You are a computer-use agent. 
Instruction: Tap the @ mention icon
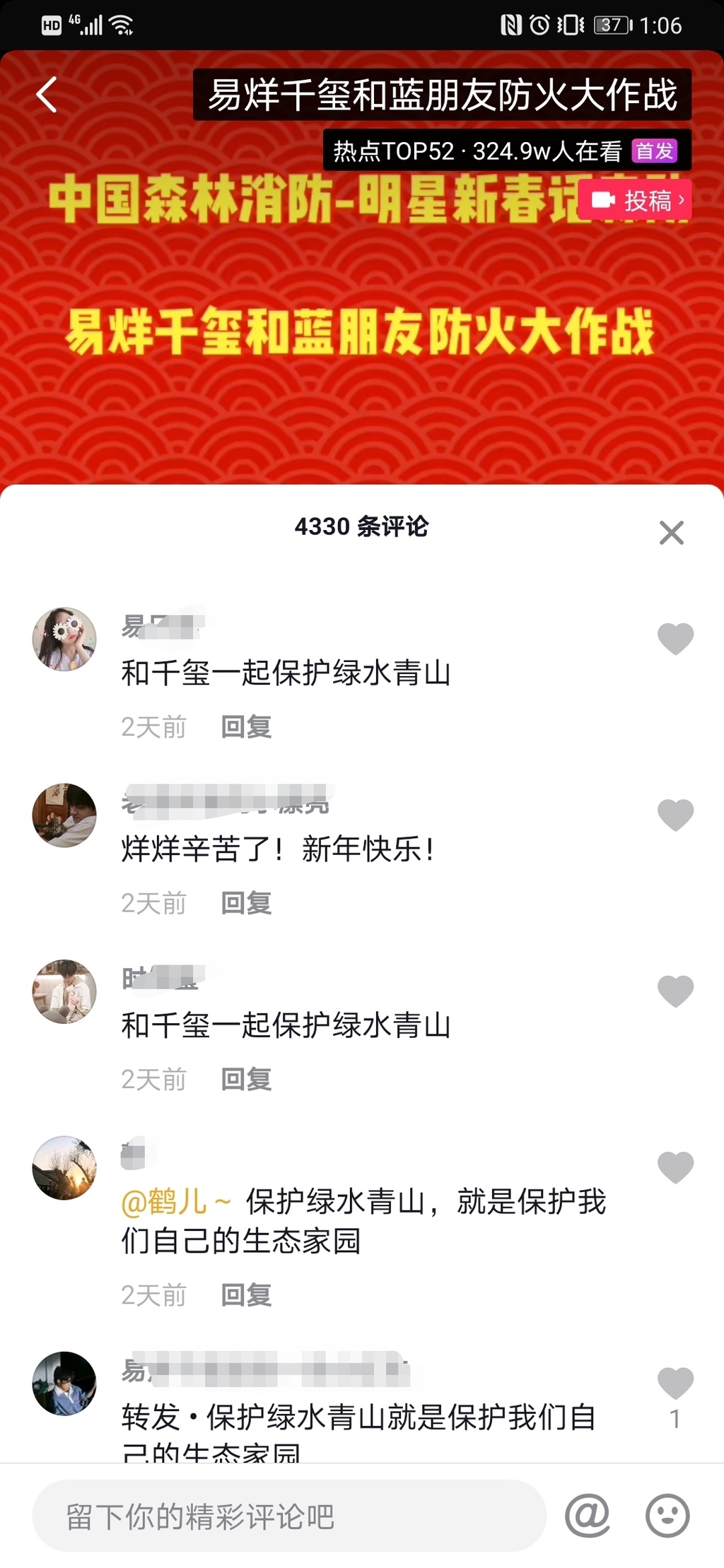588,1515
